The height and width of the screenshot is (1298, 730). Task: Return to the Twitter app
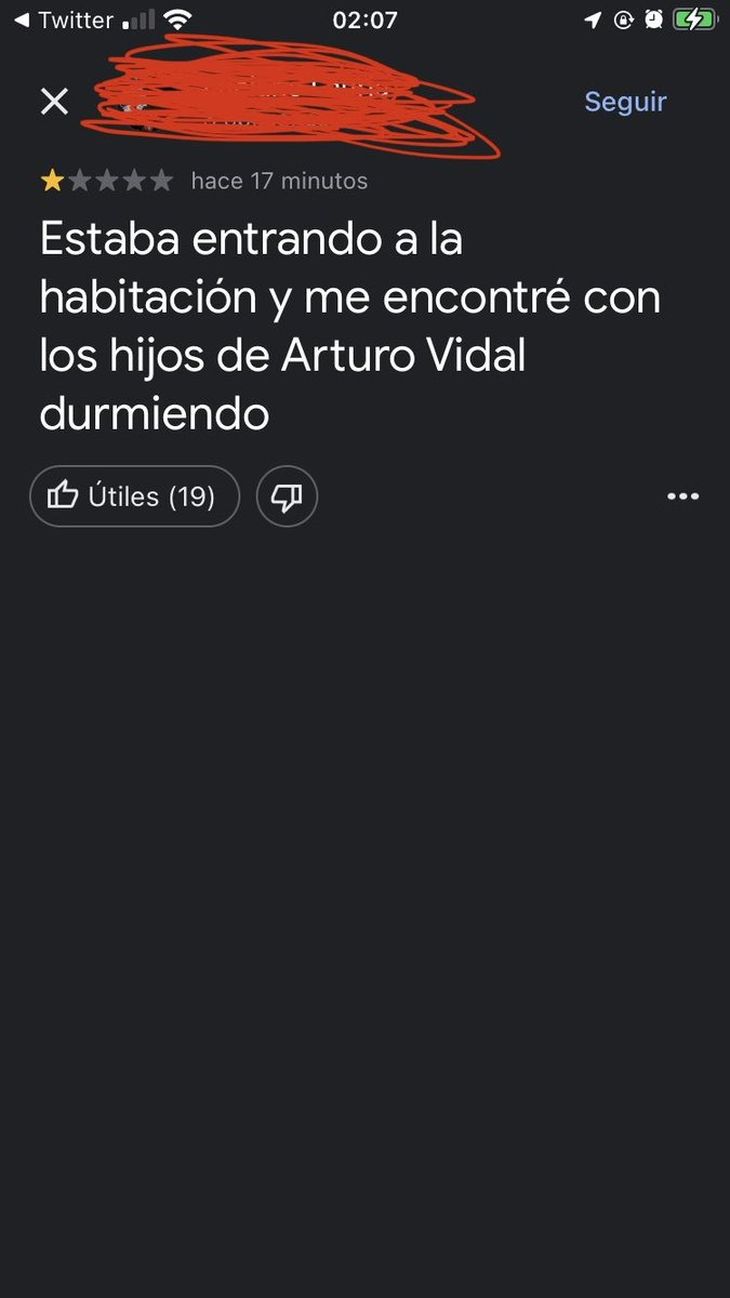tap(63, 20)
